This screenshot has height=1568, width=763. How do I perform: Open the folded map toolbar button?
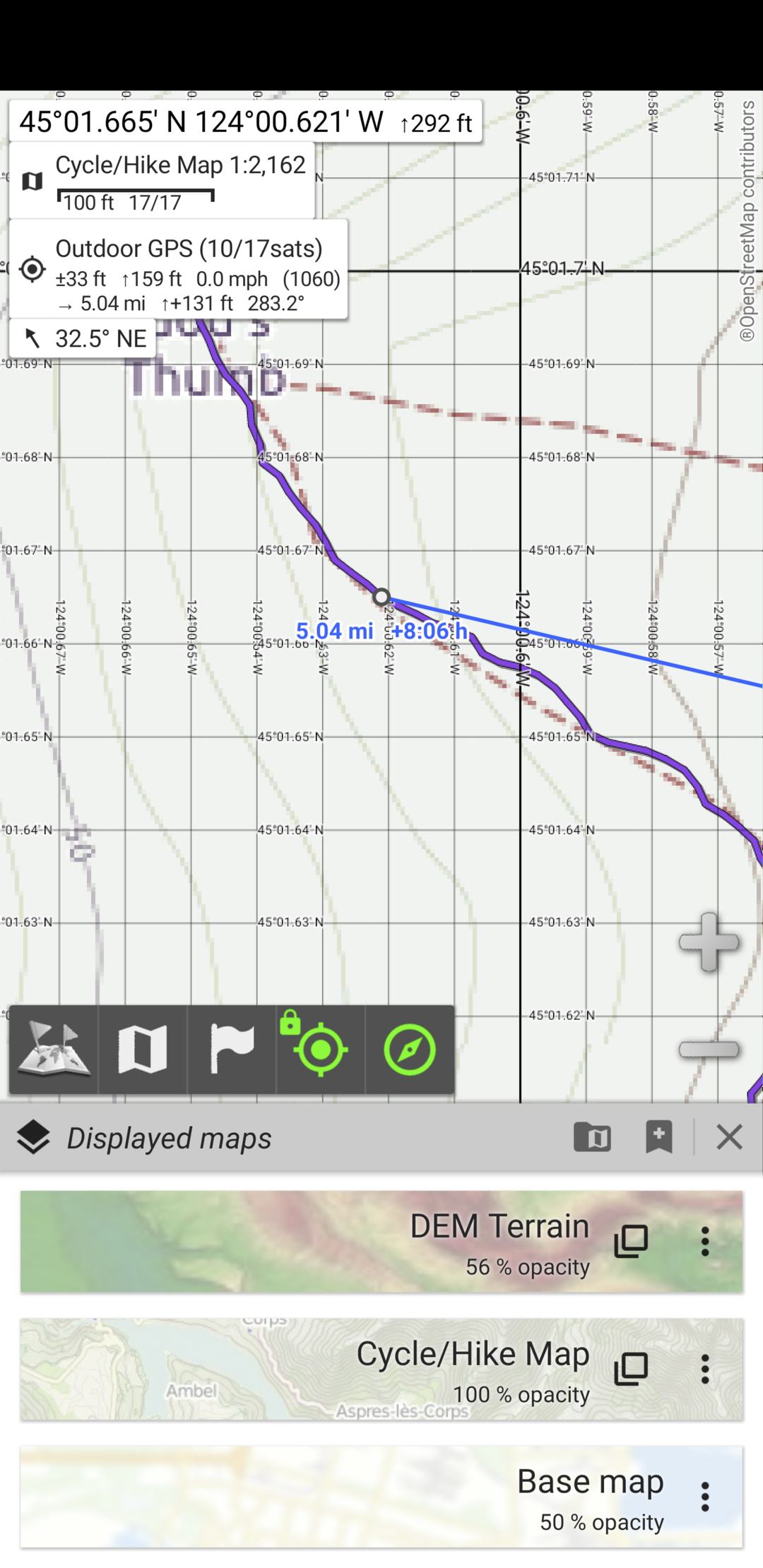[143, 1050]
